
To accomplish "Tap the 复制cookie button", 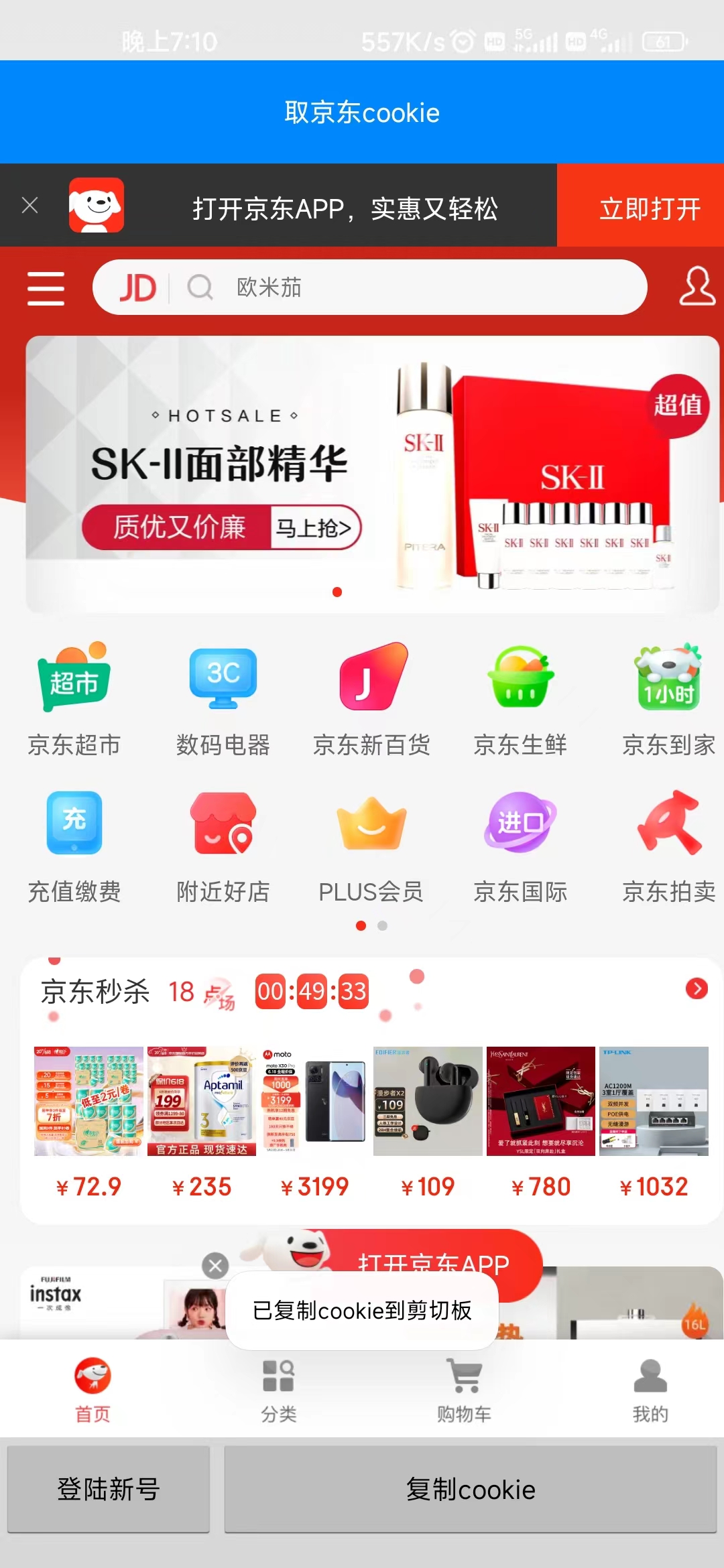I will click(x=470, y=1489).
